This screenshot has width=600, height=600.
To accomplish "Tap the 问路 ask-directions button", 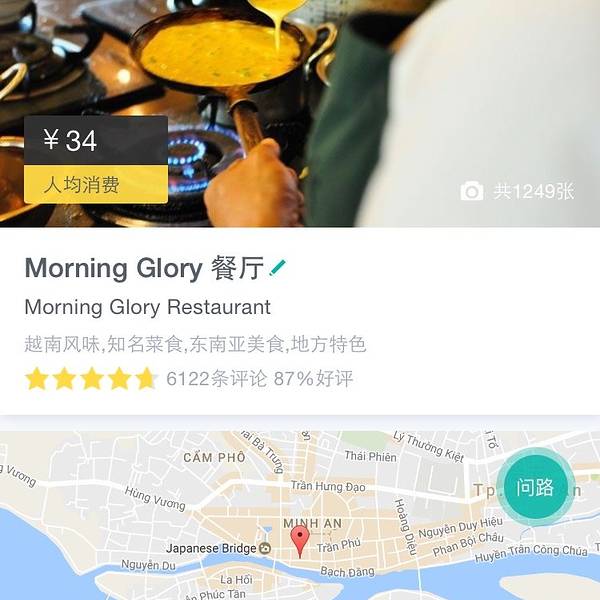I will click(535, 487).
